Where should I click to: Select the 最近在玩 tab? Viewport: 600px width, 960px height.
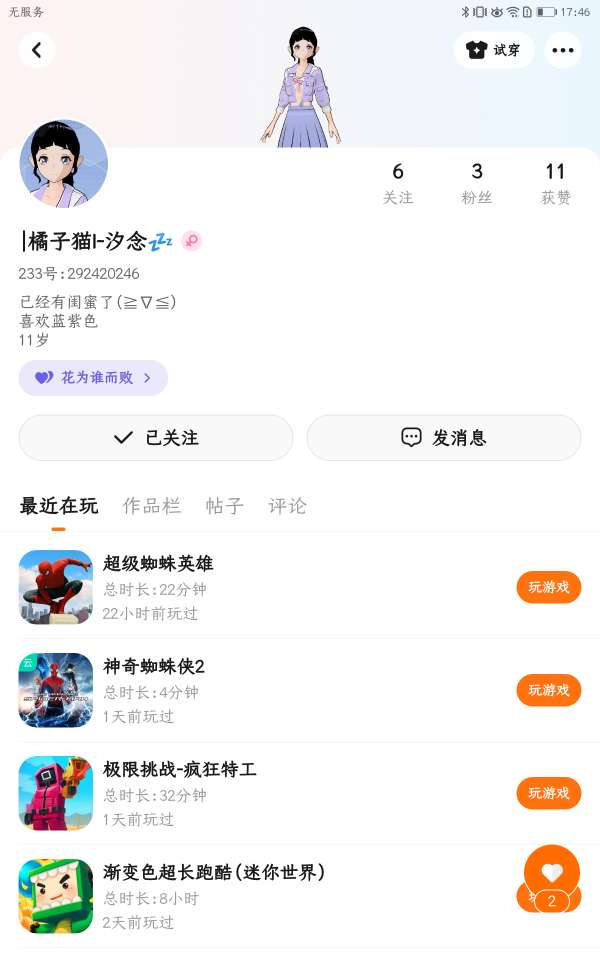pyautogui.click(x=59, y=506)
